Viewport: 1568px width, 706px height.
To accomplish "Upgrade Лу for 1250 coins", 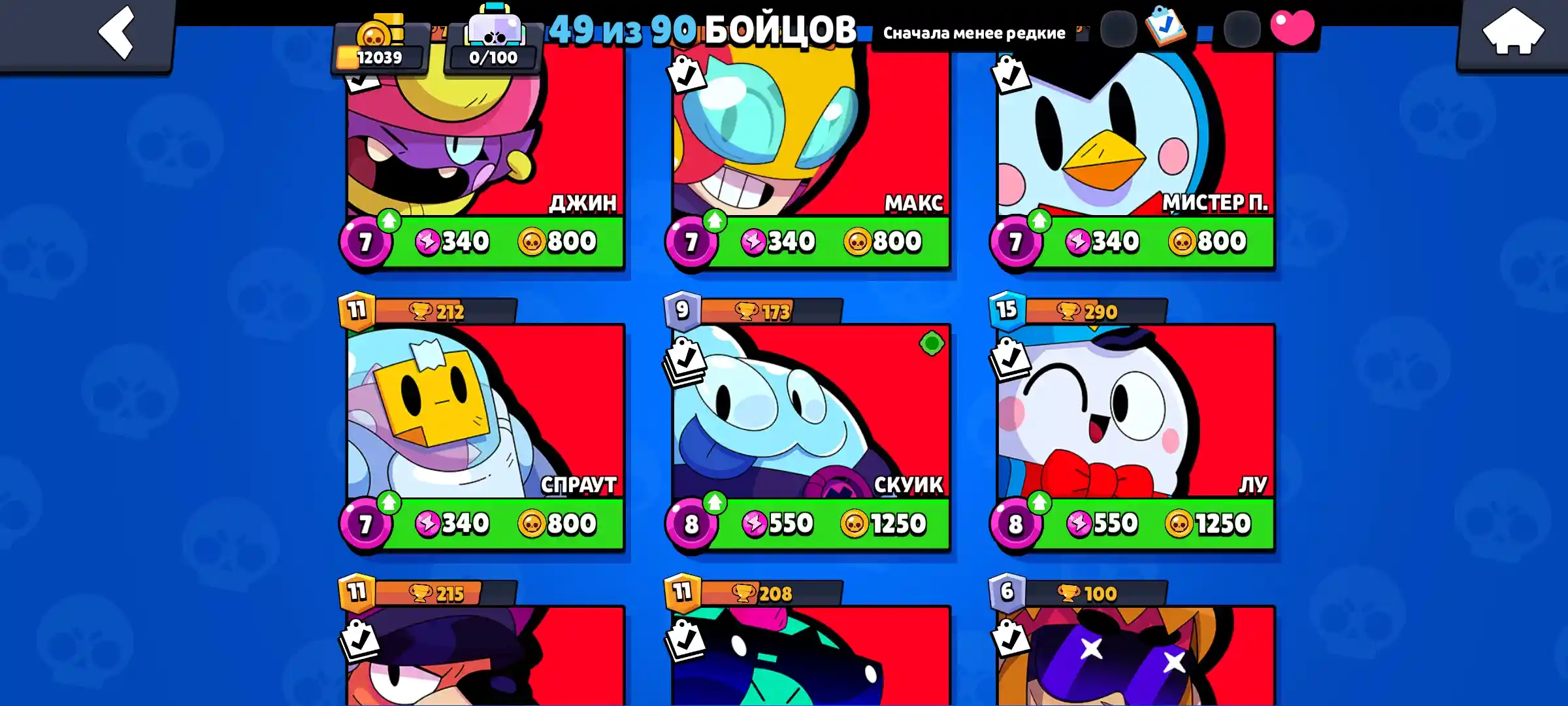I will click(x=1209, y=524).
